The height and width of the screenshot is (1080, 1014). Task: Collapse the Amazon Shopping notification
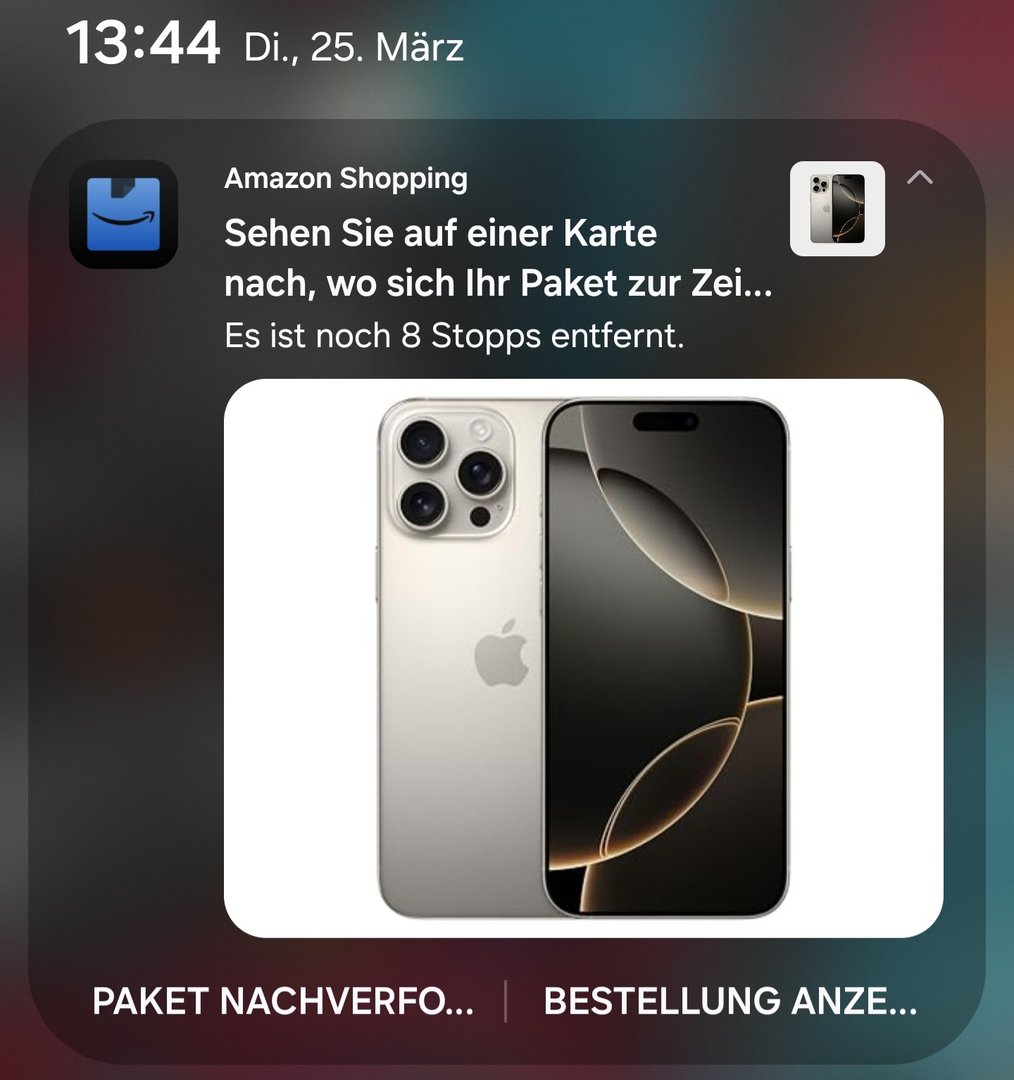(x=919, y=179)
